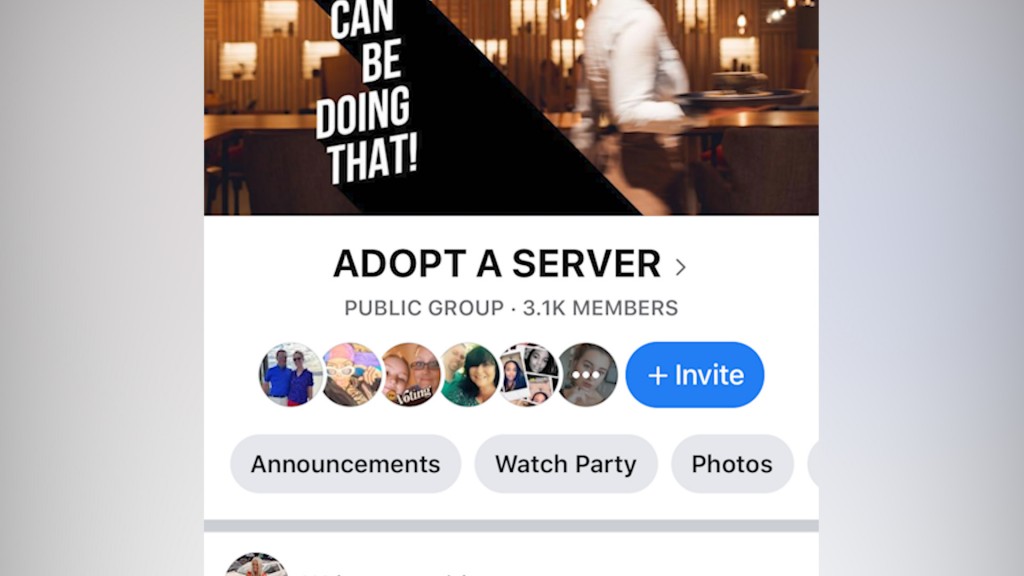
Task: Open the Photos chip
Action: [x=732, y=464]
